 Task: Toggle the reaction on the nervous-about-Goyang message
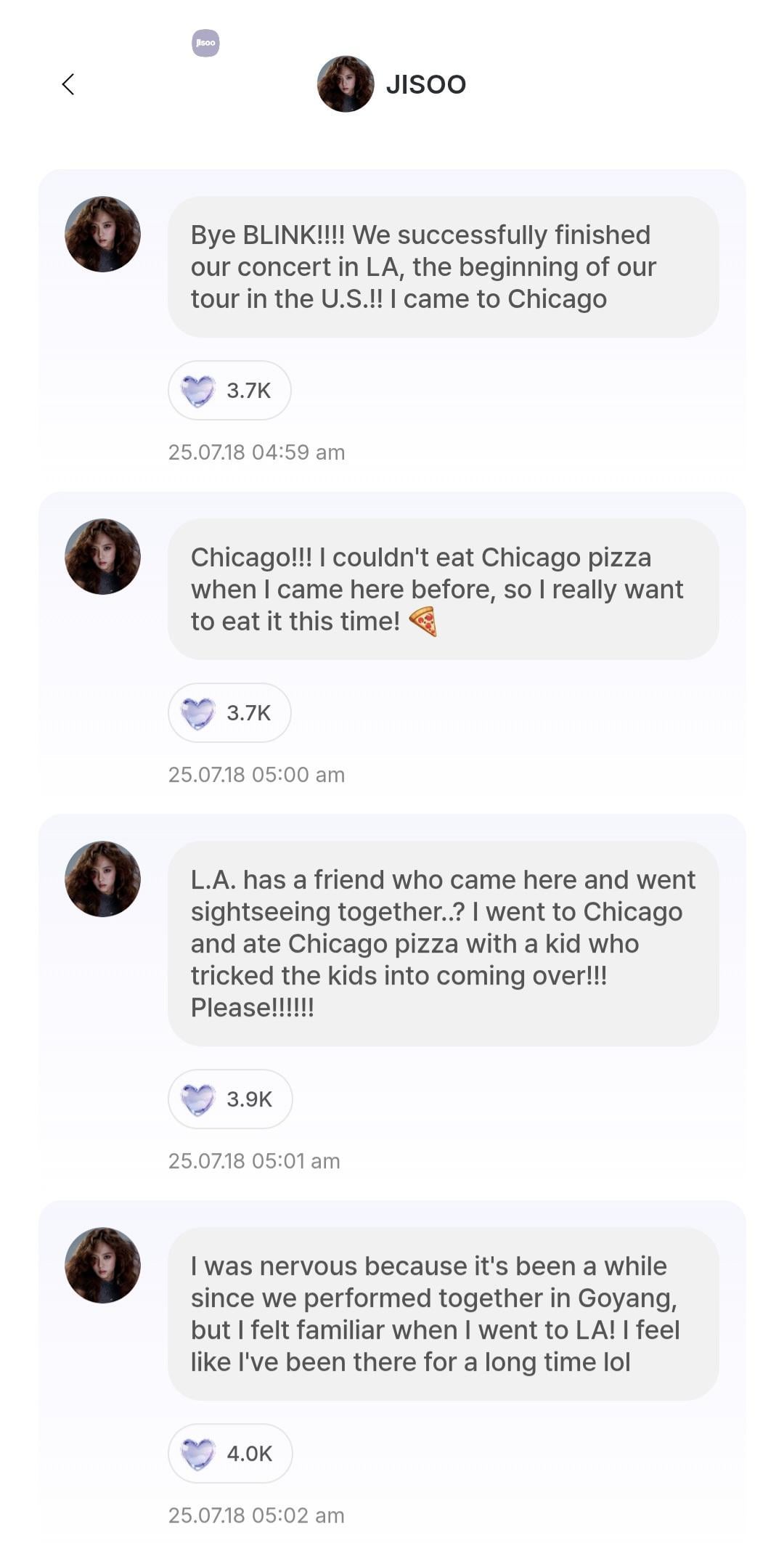(x=230, y=1453)
